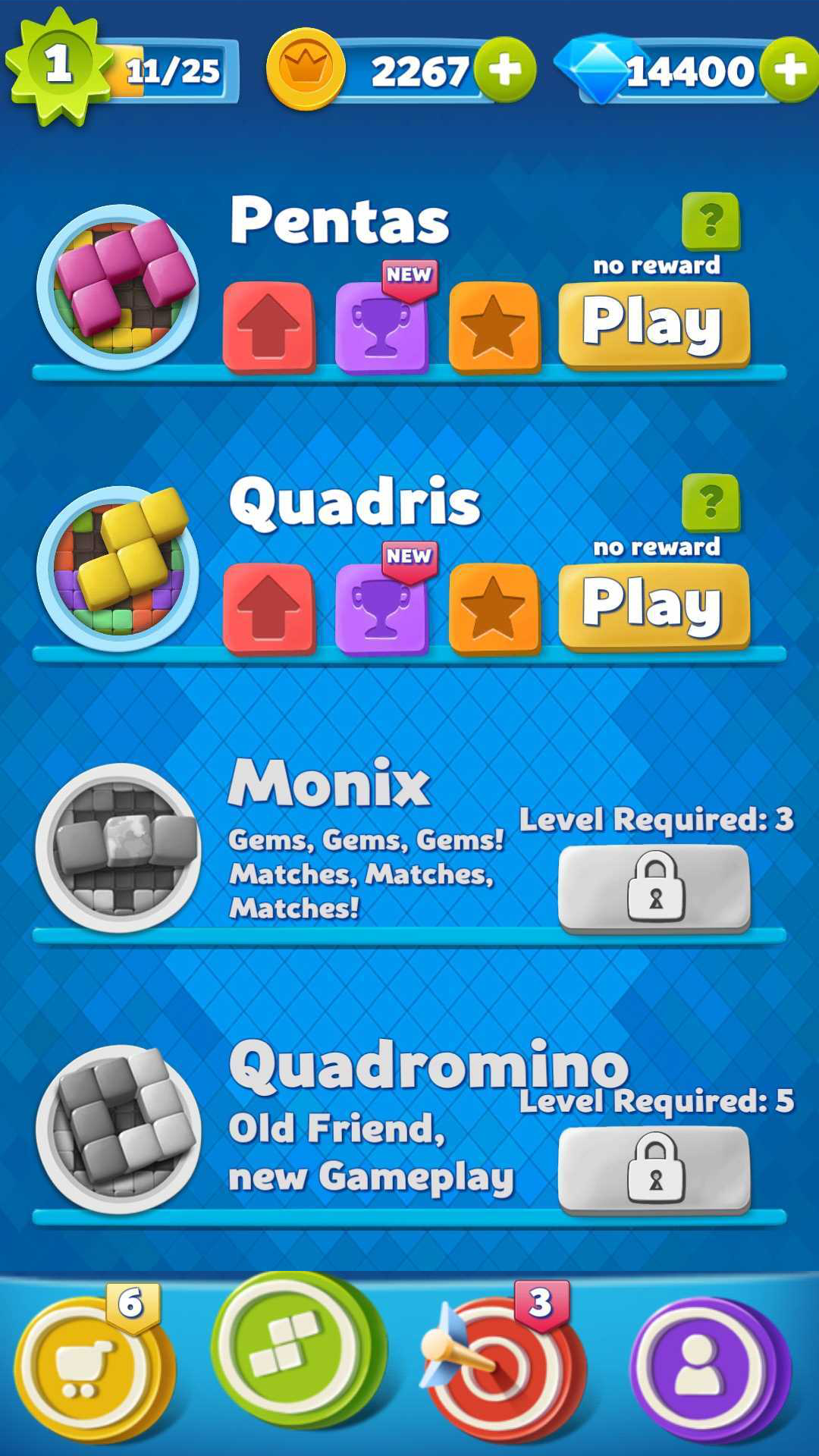Tap the locked button for Monix
The image size is (819, 1456).
656,887
